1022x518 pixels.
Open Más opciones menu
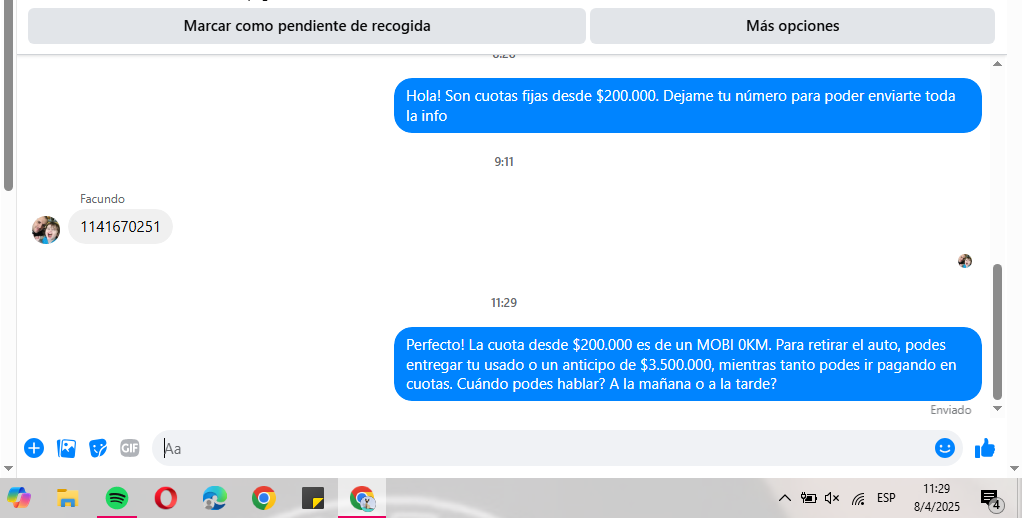[792, 26]
